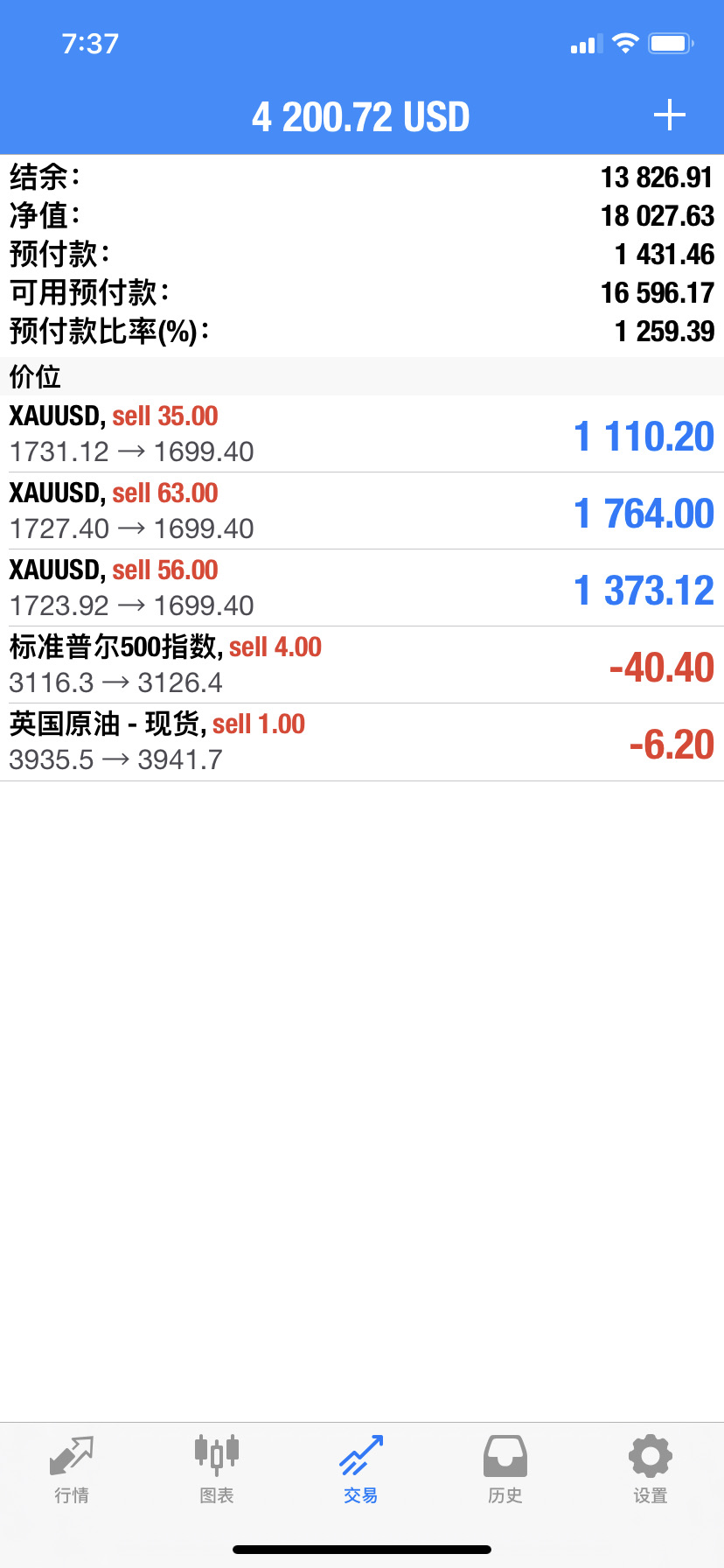Open the XAUUSD sell 35.00 position
Screen dimensions: 724x1568
coord(362,434)
